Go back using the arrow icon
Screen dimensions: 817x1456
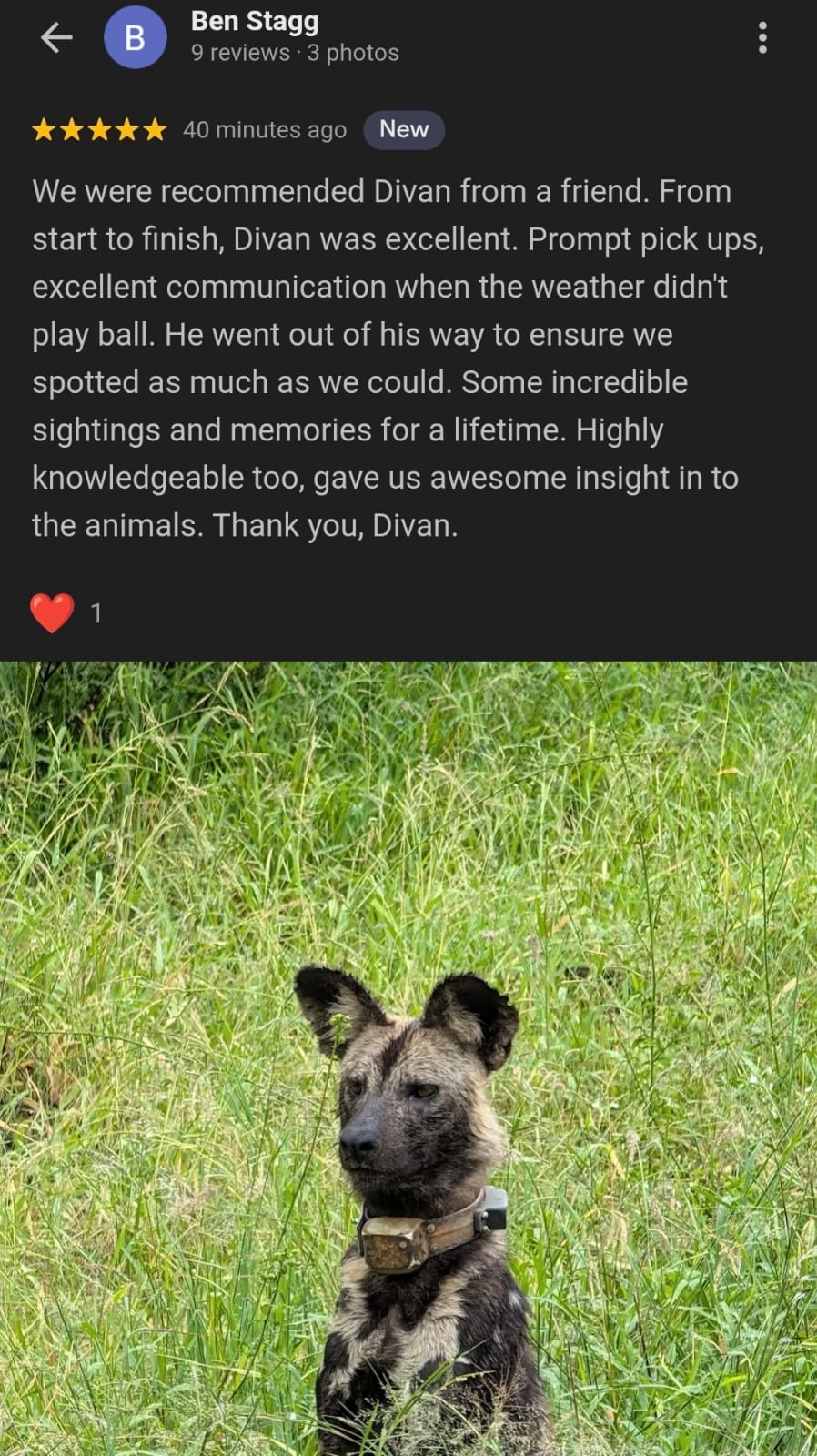pyautogui.click(x=56, y=37)
